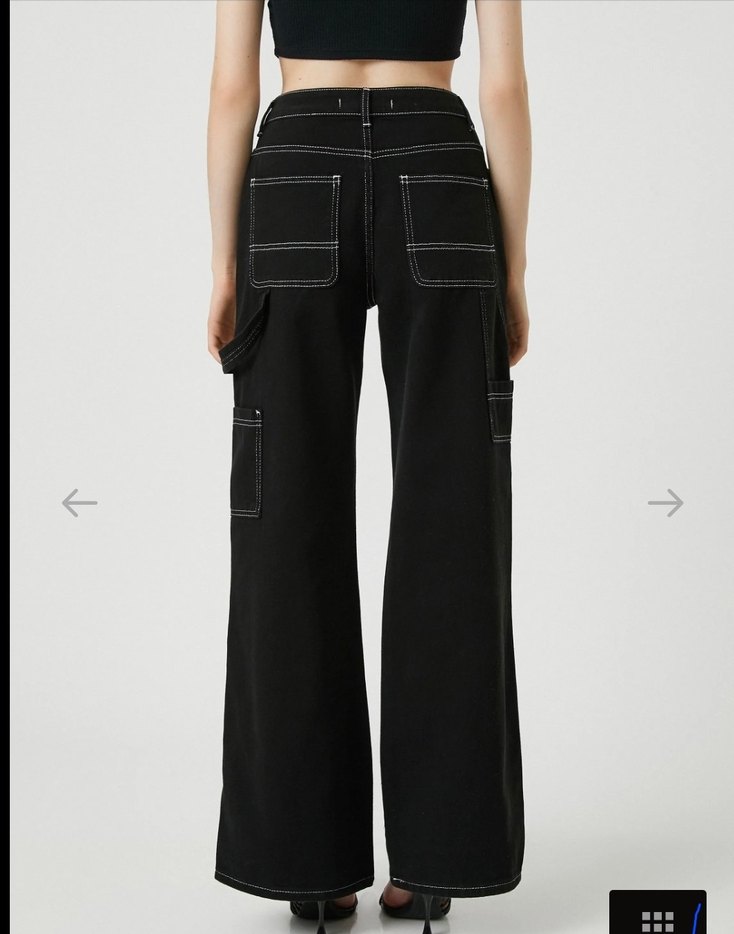Viewport: 734px width, 934px height.
Task: Open the grid view of all photos
Action: click(x=657, y=920)
